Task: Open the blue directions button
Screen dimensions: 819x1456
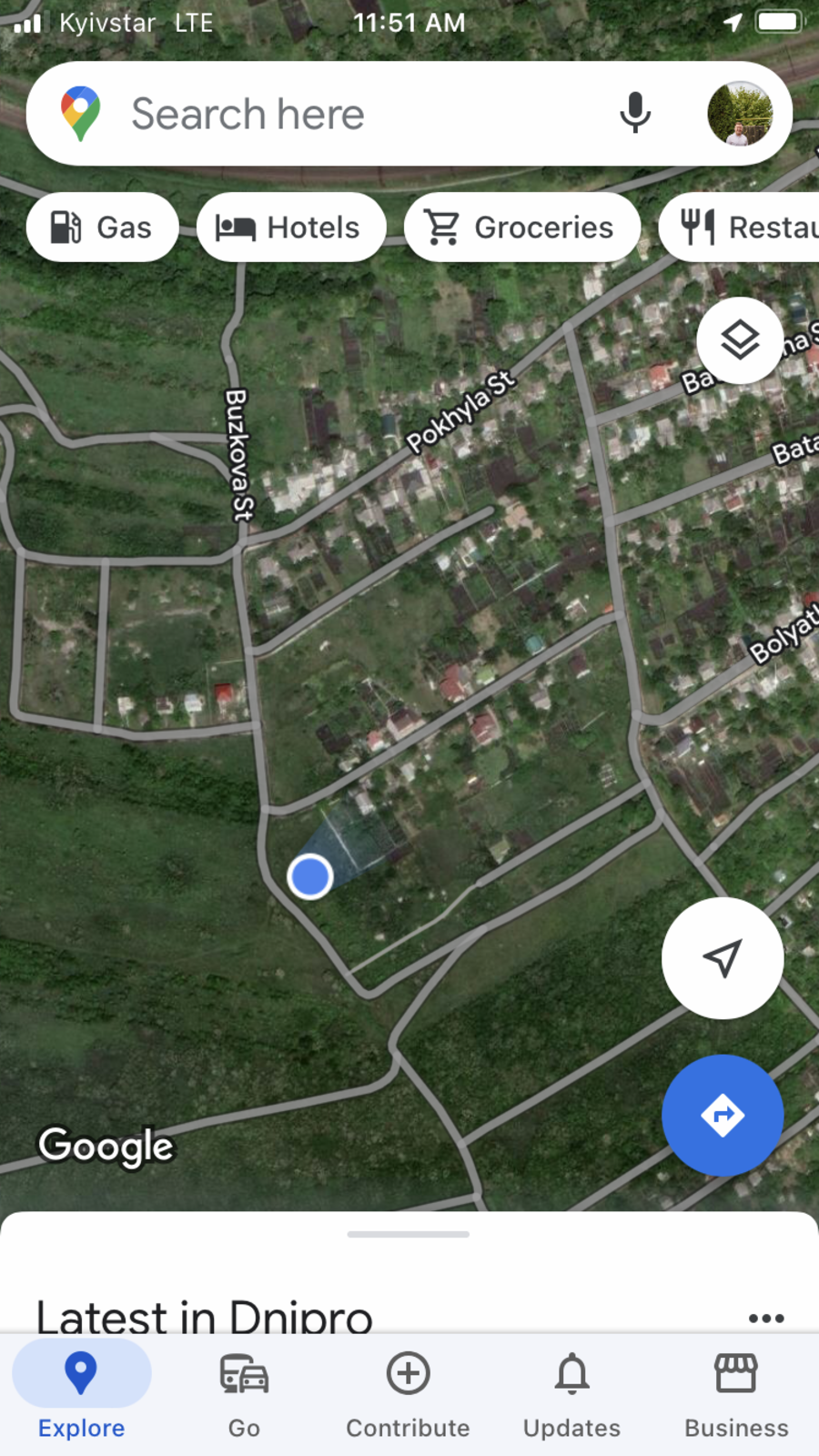Action: coord(723,1115)
